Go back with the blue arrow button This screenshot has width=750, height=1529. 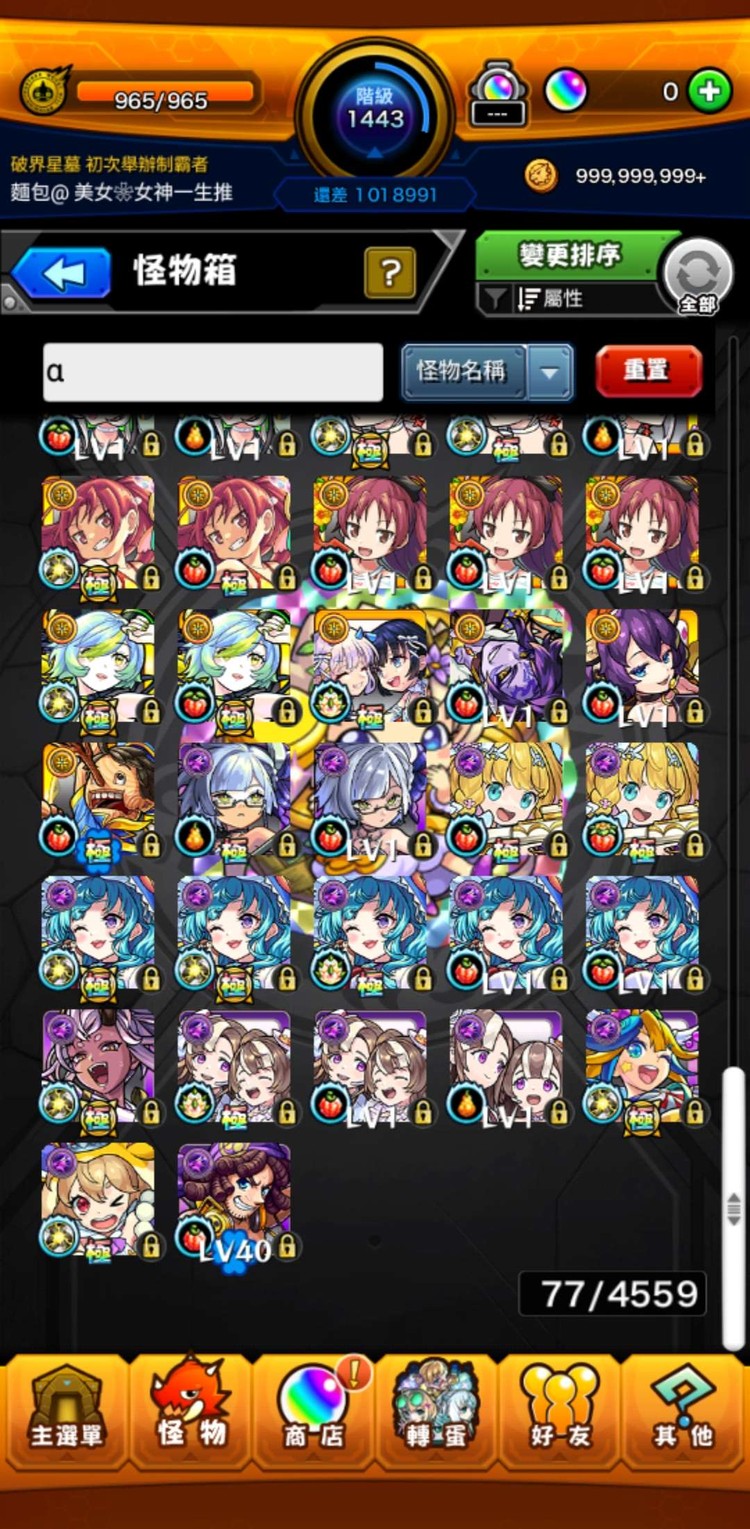click(62, 273)
